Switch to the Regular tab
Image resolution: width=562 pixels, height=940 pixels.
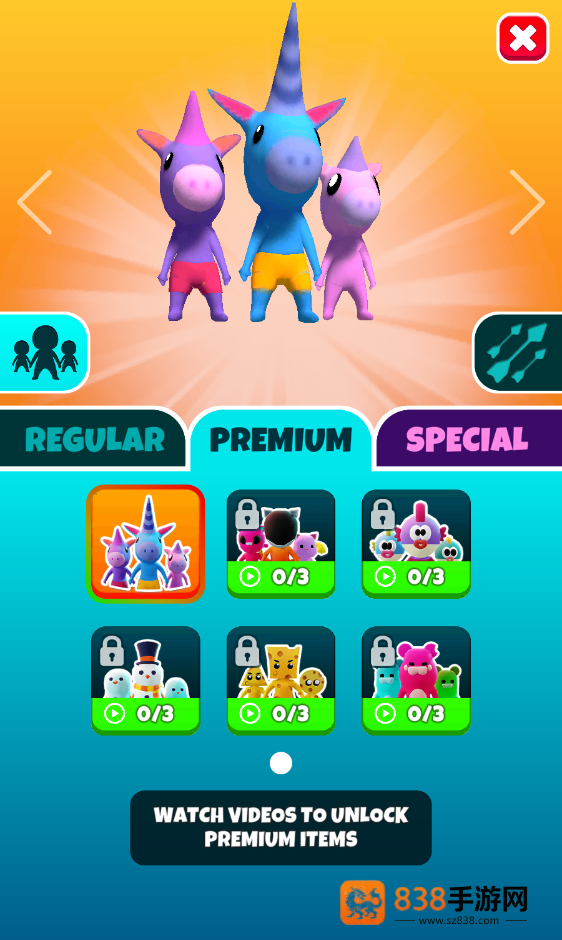[94, 439]
